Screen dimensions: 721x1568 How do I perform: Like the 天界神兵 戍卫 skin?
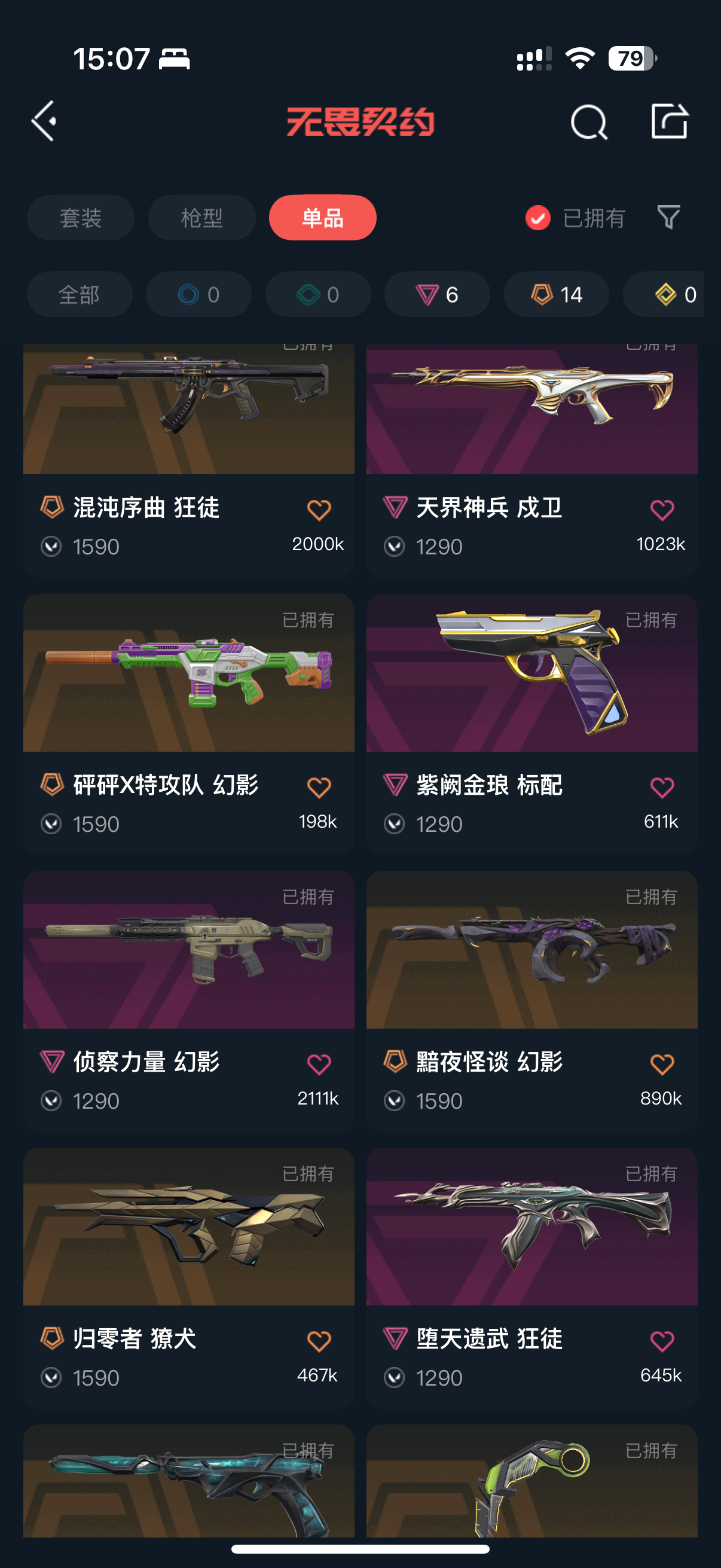[x=662, y=510]
